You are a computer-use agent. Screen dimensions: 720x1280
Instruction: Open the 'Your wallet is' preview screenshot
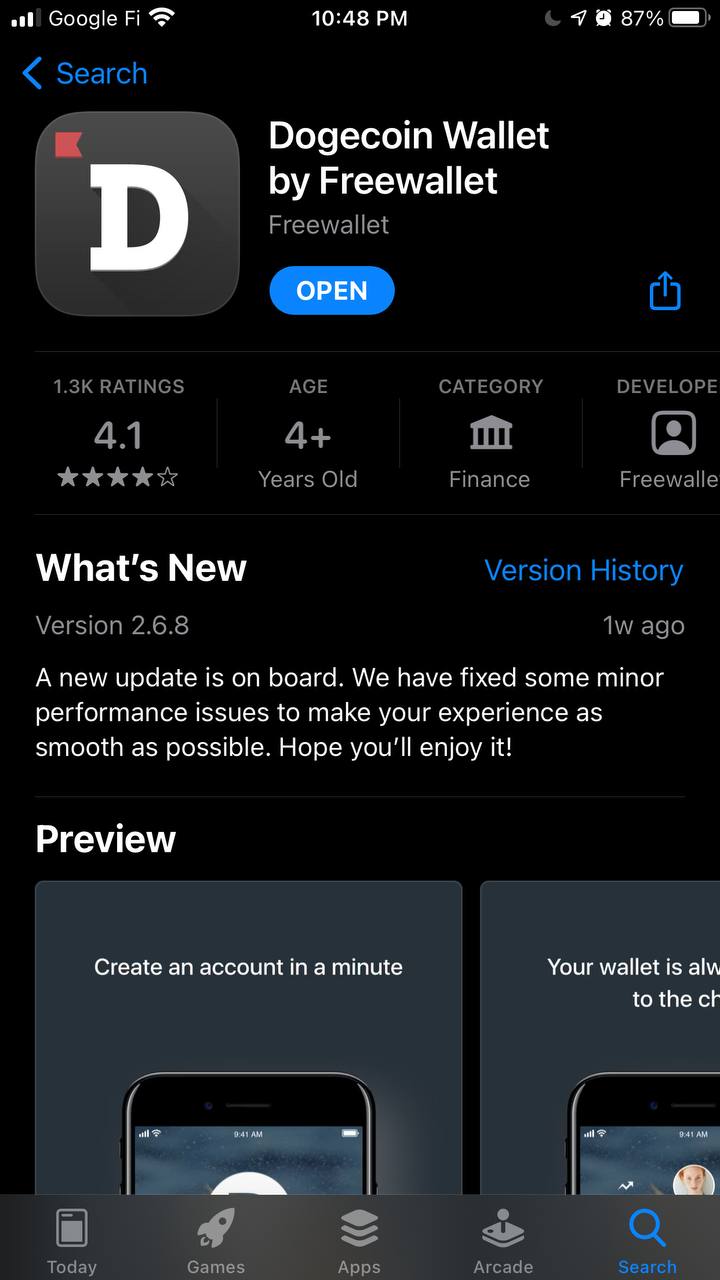point(600,1037)
